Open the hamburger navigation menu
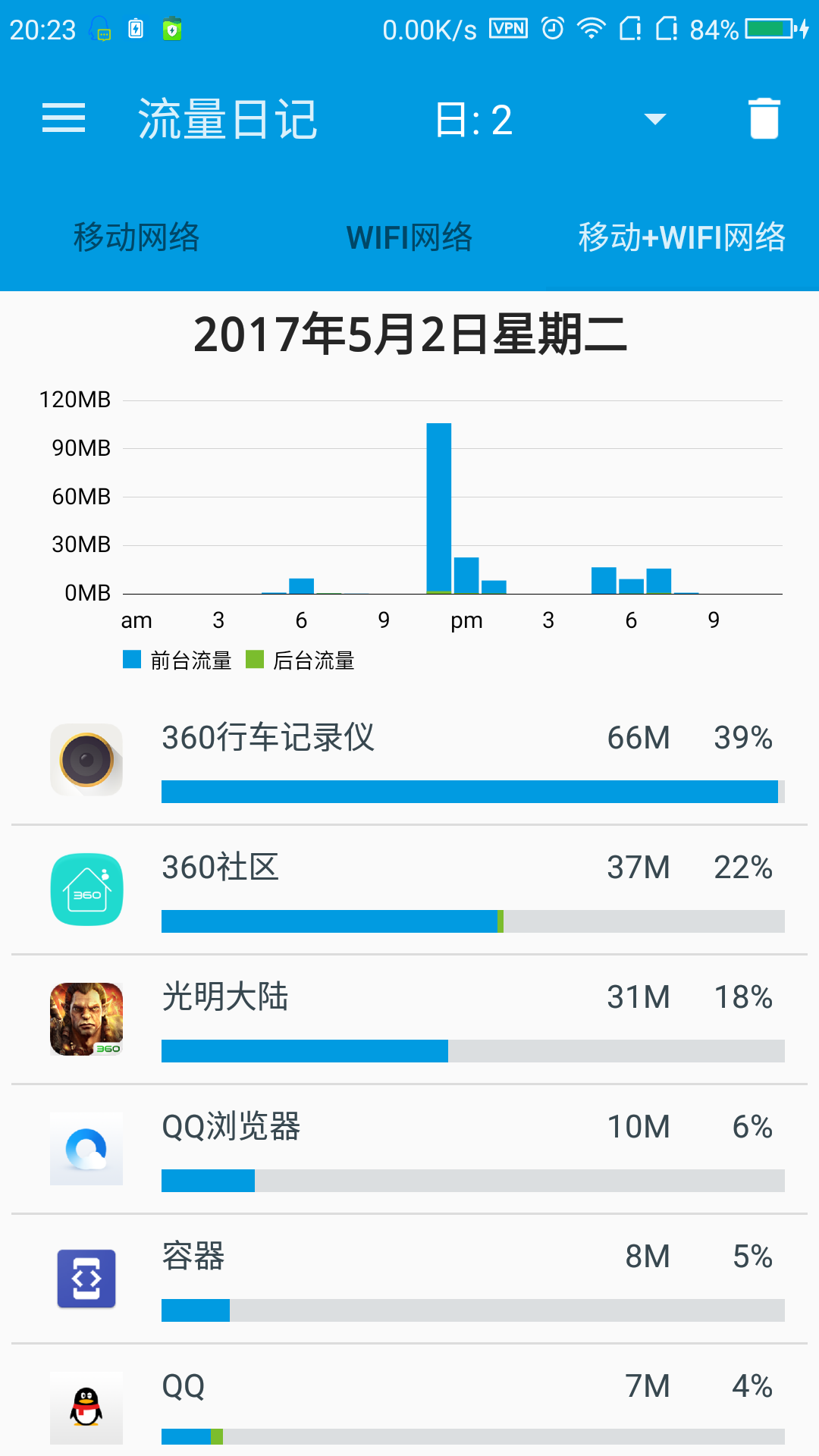 (x=64, y=118)
